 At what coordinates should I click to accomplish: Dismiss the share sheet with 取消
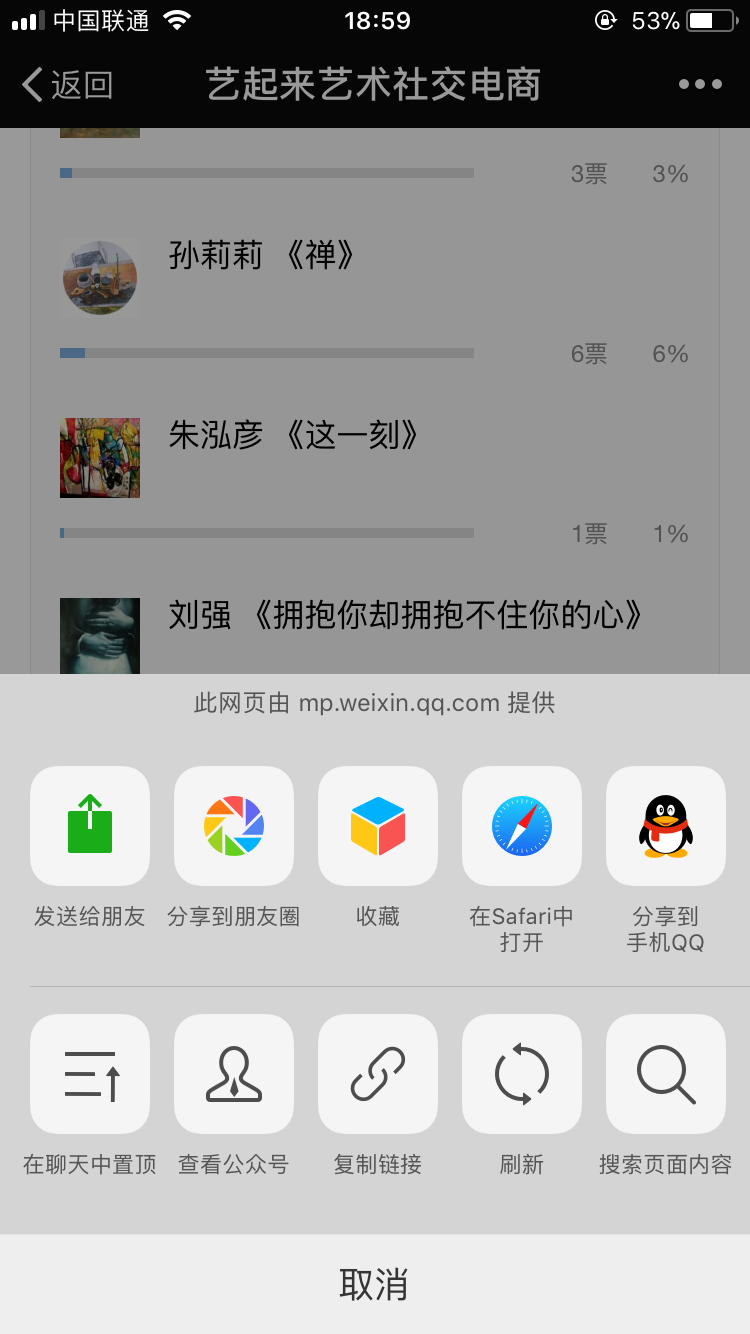pyautogui.click(x=375, y=1284)
